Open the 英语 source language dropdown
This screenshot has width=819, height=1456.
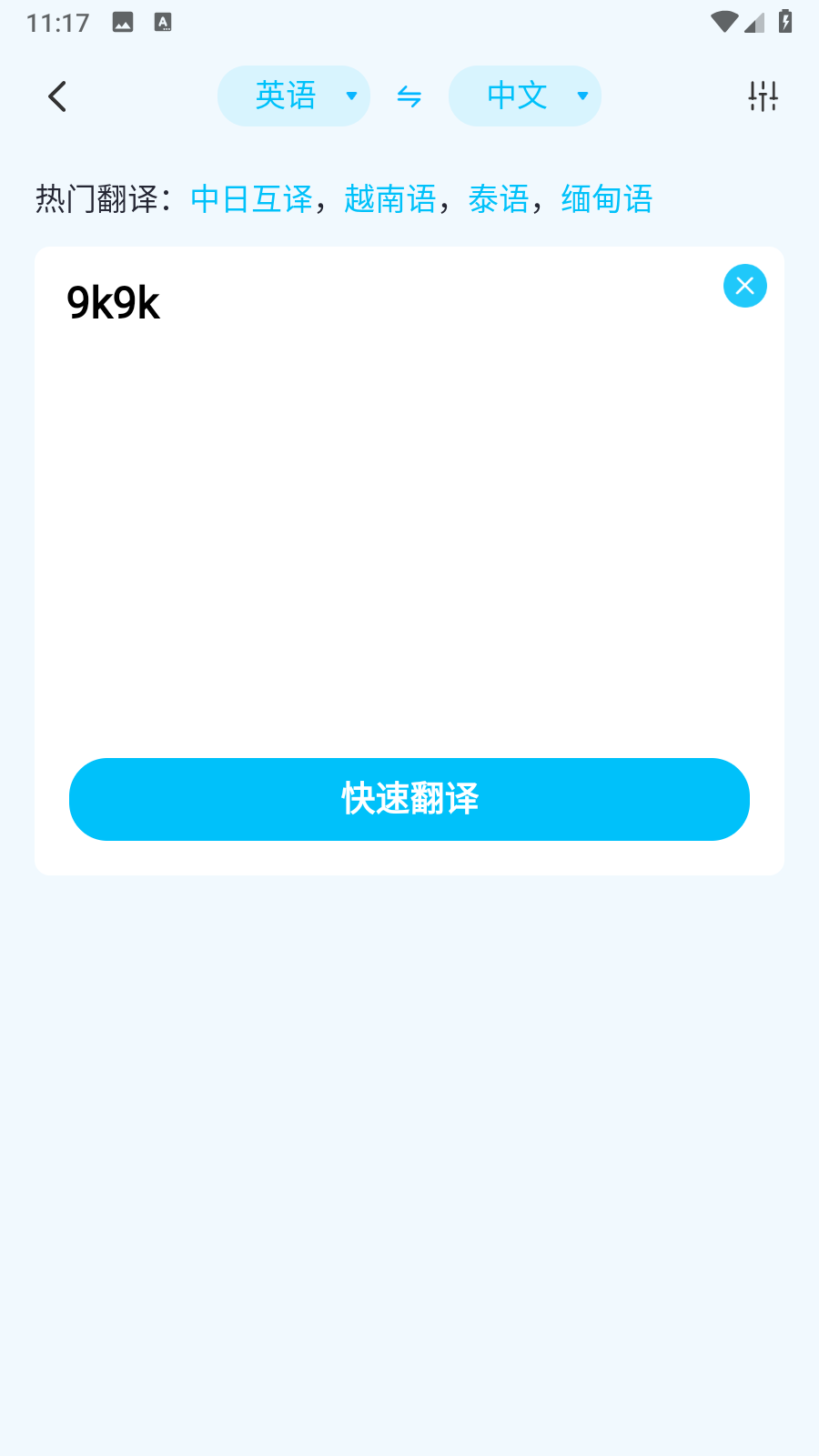click(x=294, y=96)
